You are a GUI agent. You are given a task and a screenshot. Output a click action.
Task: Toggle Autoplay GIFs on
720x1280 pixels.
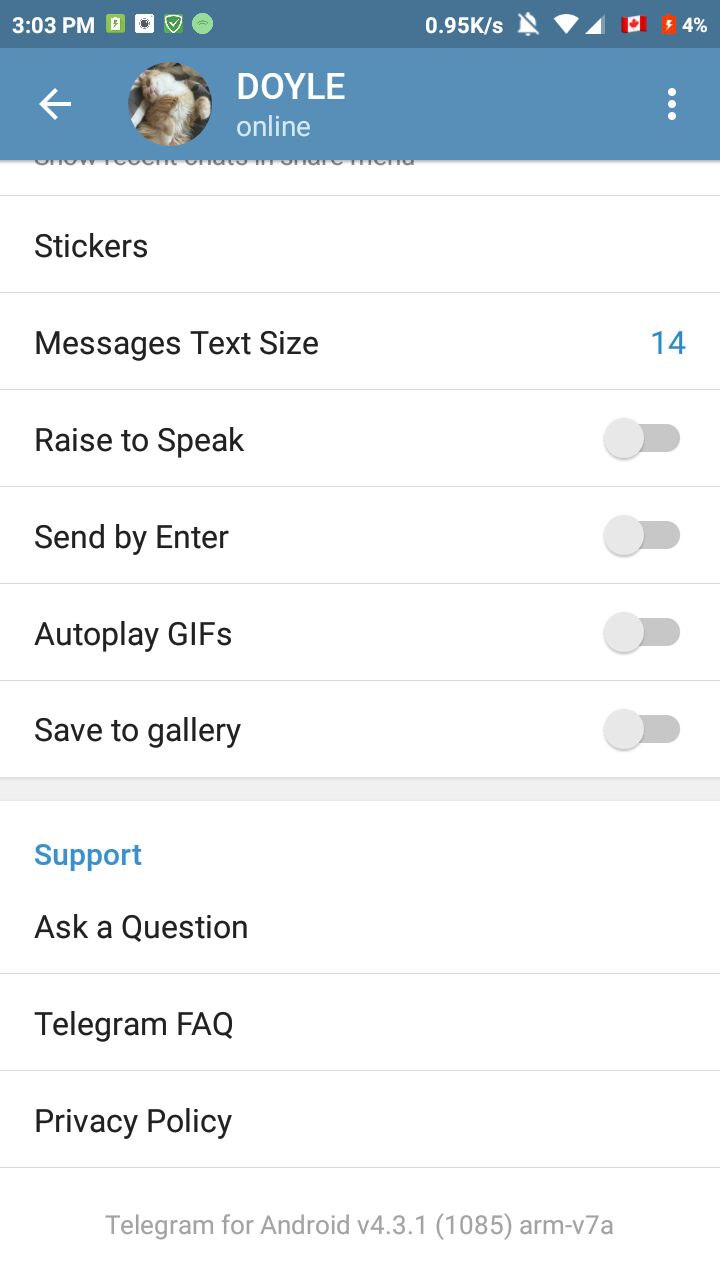(x=642, y=634)
